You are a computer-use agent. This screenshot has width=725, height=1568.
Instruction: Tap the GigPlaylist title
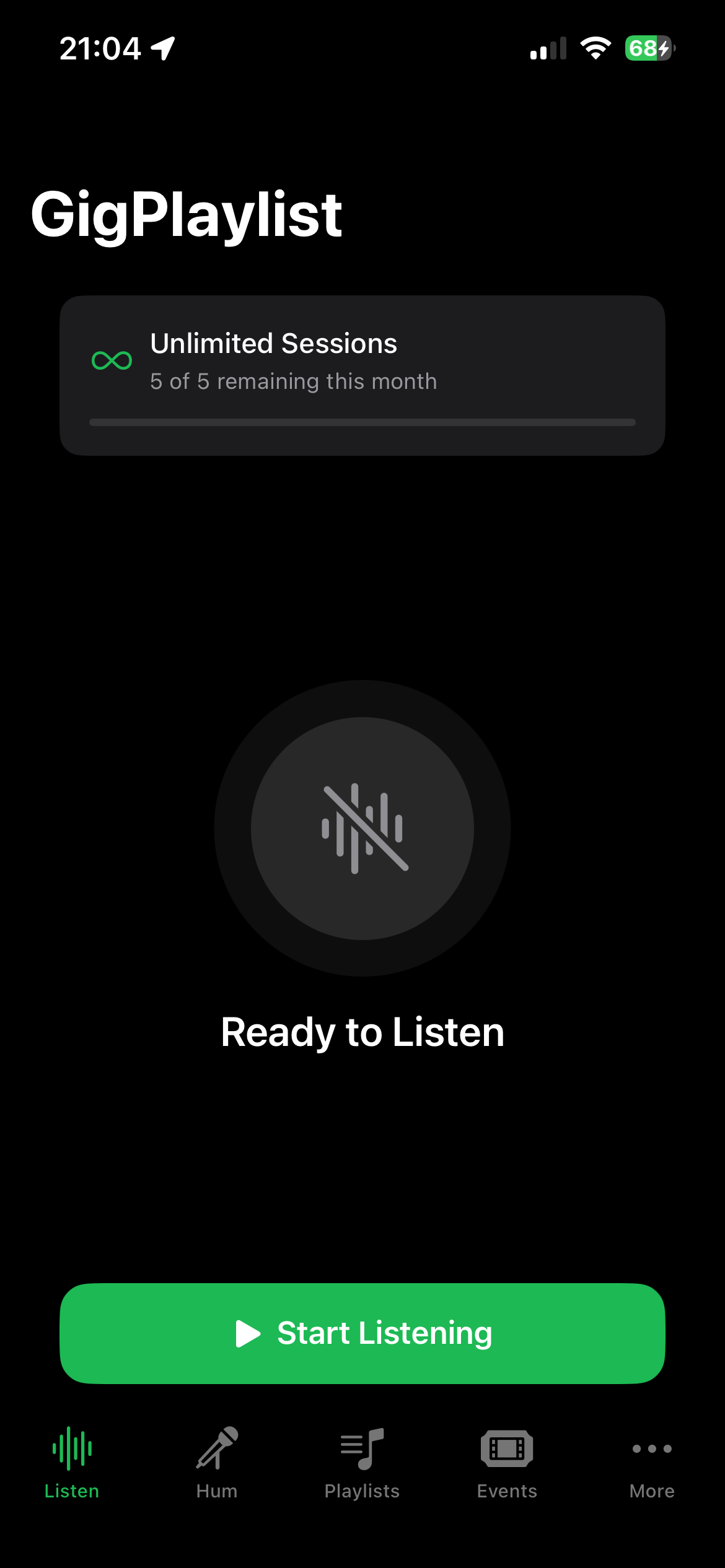186,214
